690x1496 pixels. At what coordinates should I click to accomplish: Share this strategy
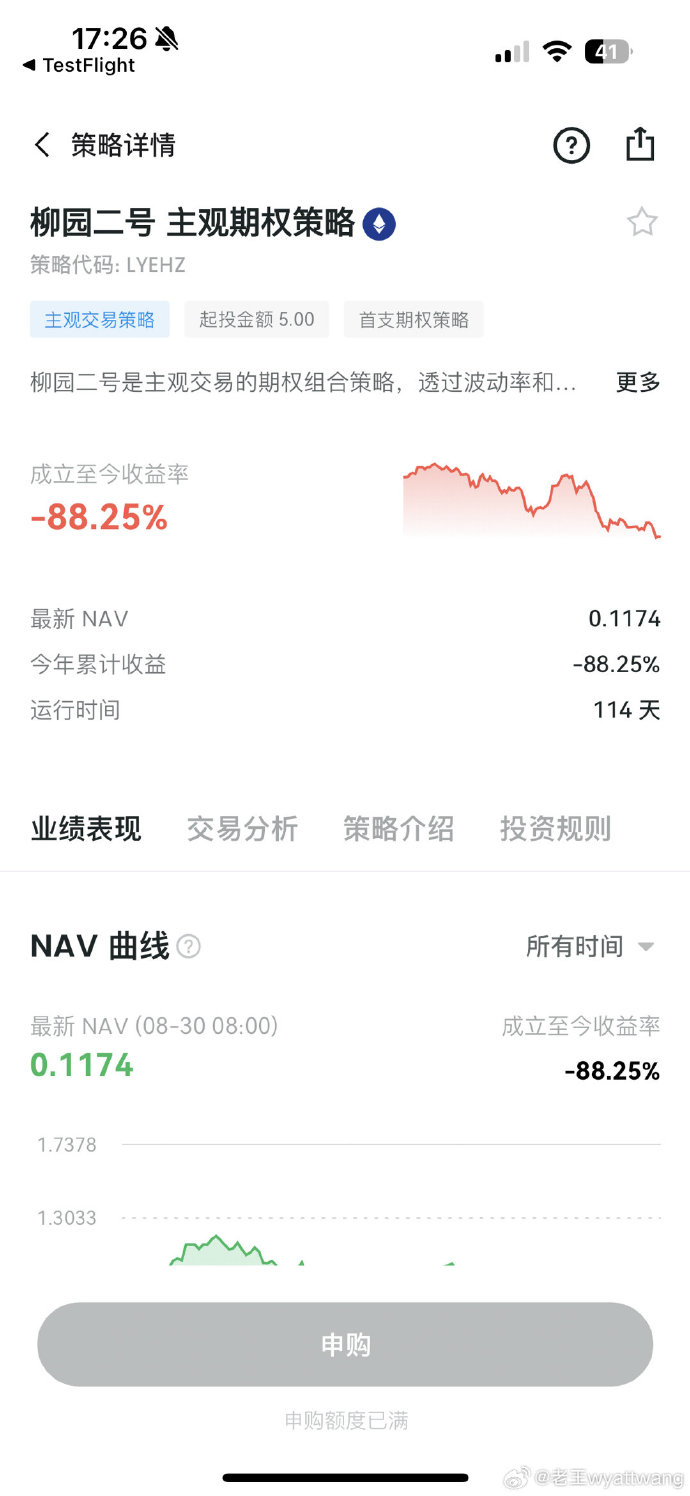[640, 145]
